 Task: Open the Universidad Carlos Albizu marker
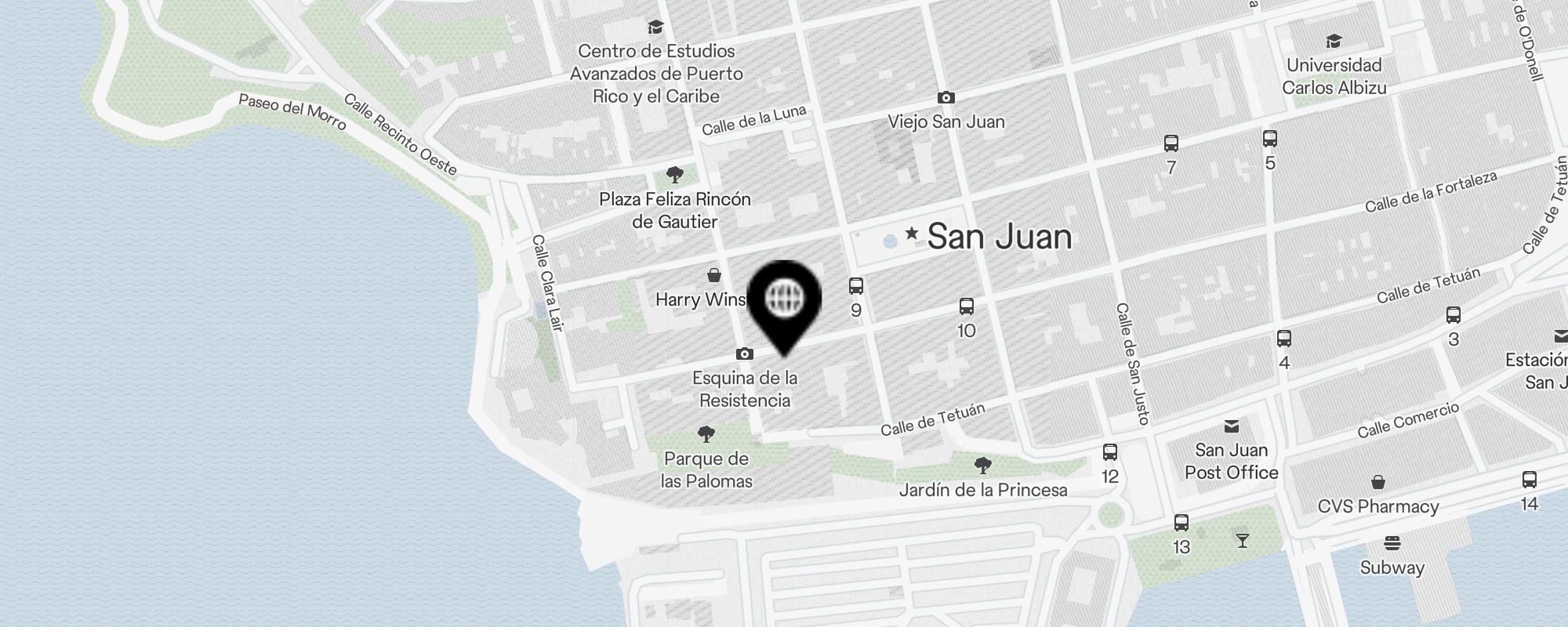click(x=1334, y=41)
